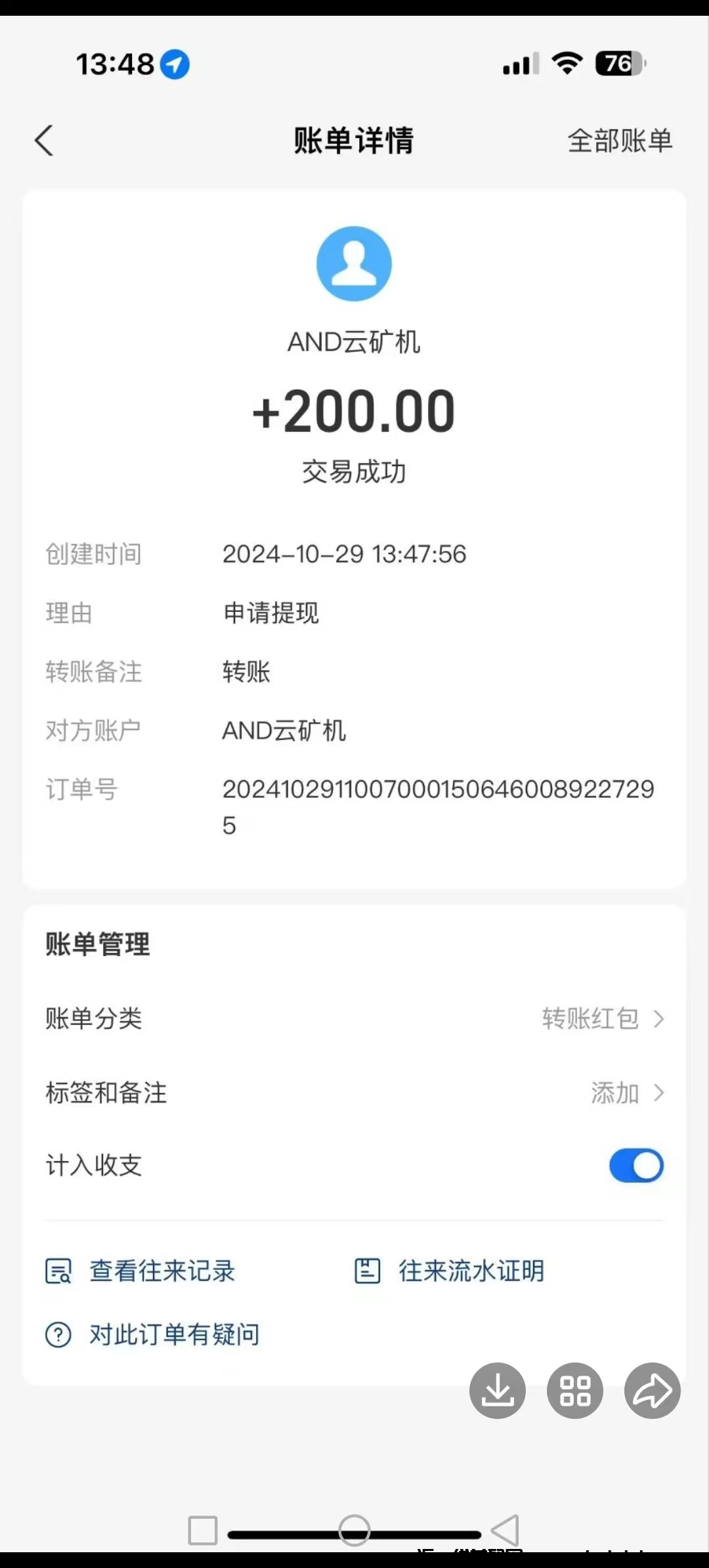Tap the share arrow icon bottom right
The image size is (709, 1568).
point(652,1390)
